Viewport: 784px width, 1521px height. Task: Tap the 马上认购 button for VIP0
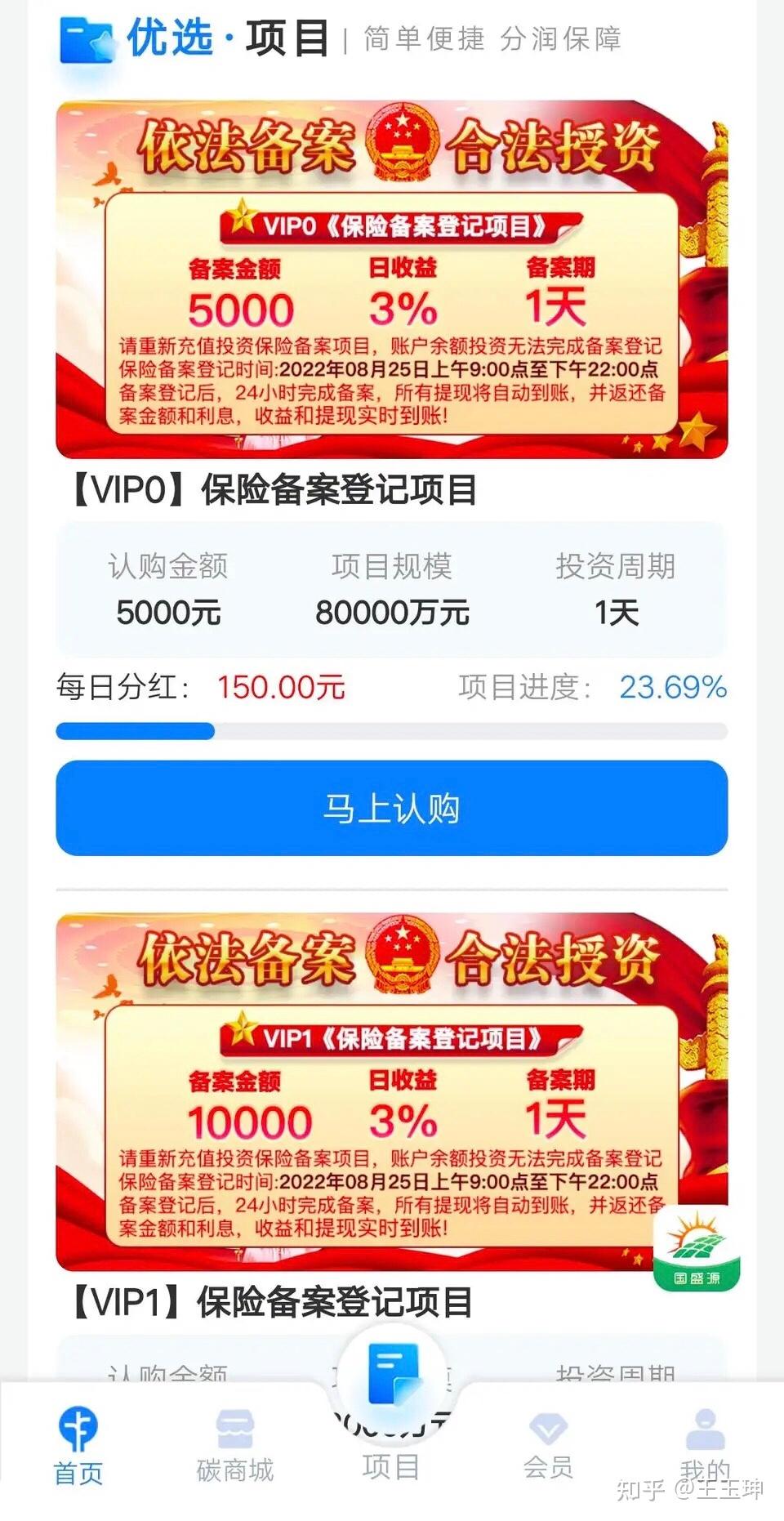tap(391, 808)
